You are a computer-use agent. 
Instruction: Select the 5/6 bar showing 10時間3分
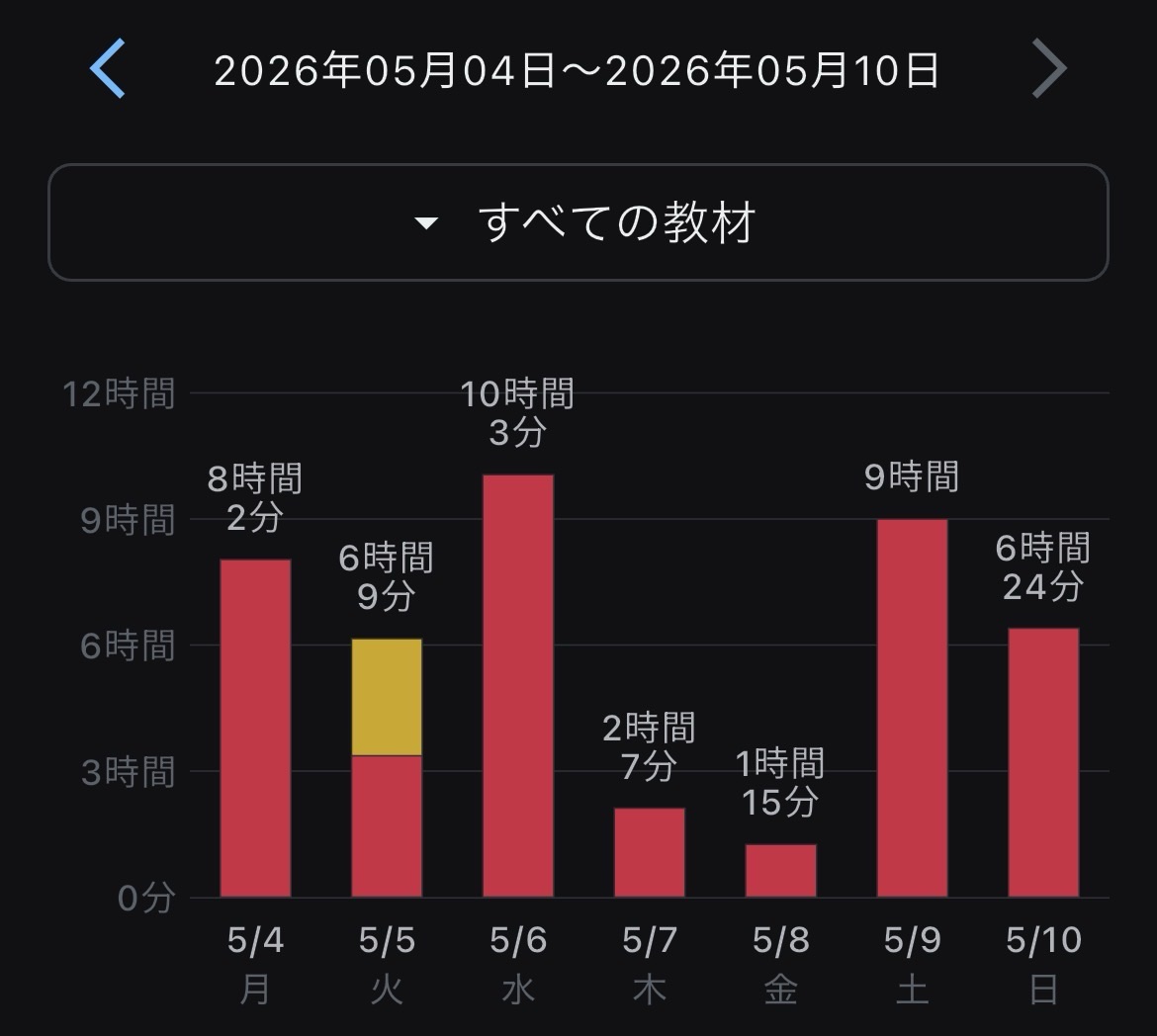pos(518,685)
